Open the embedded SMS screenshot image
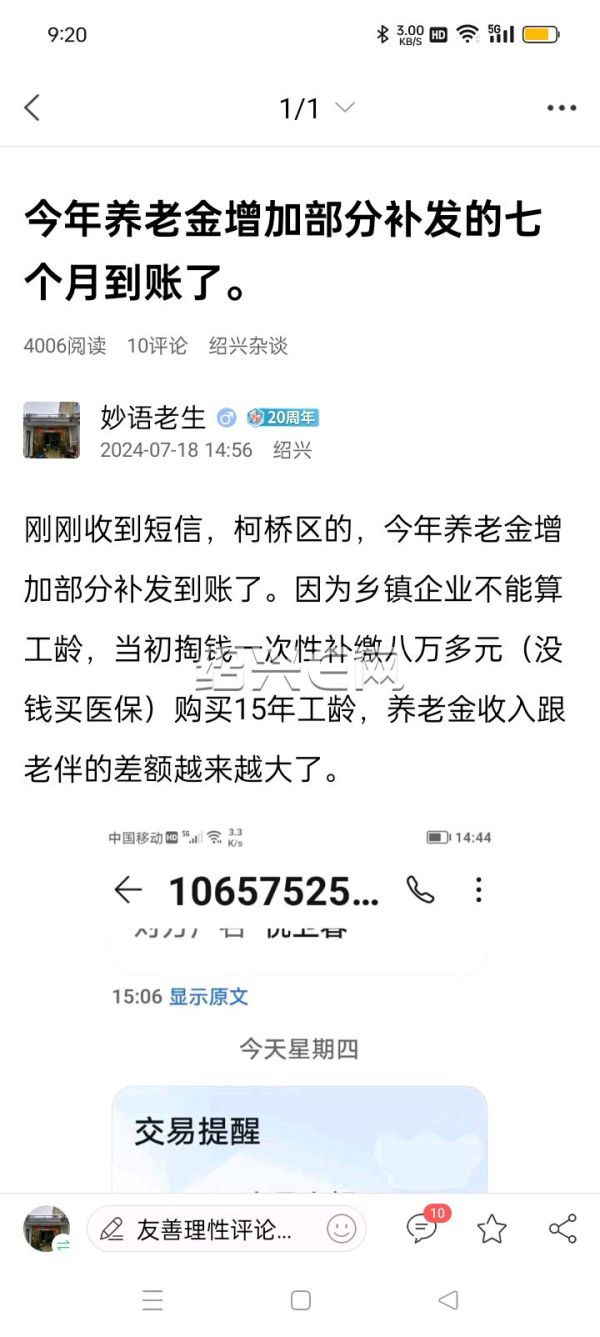 (299, 1000)
